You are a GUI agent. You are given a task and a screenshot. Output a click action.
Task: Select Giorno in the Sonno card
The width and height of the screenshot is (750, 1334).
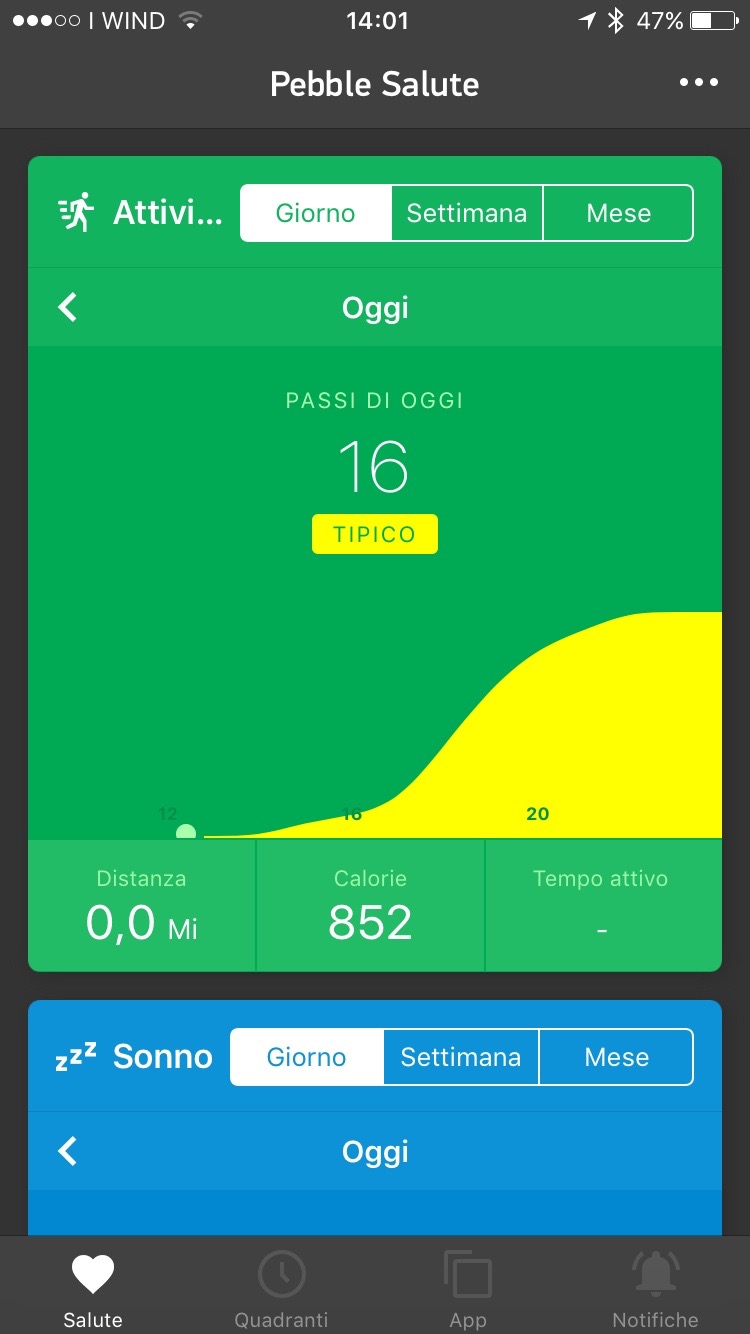(306, 1057)
